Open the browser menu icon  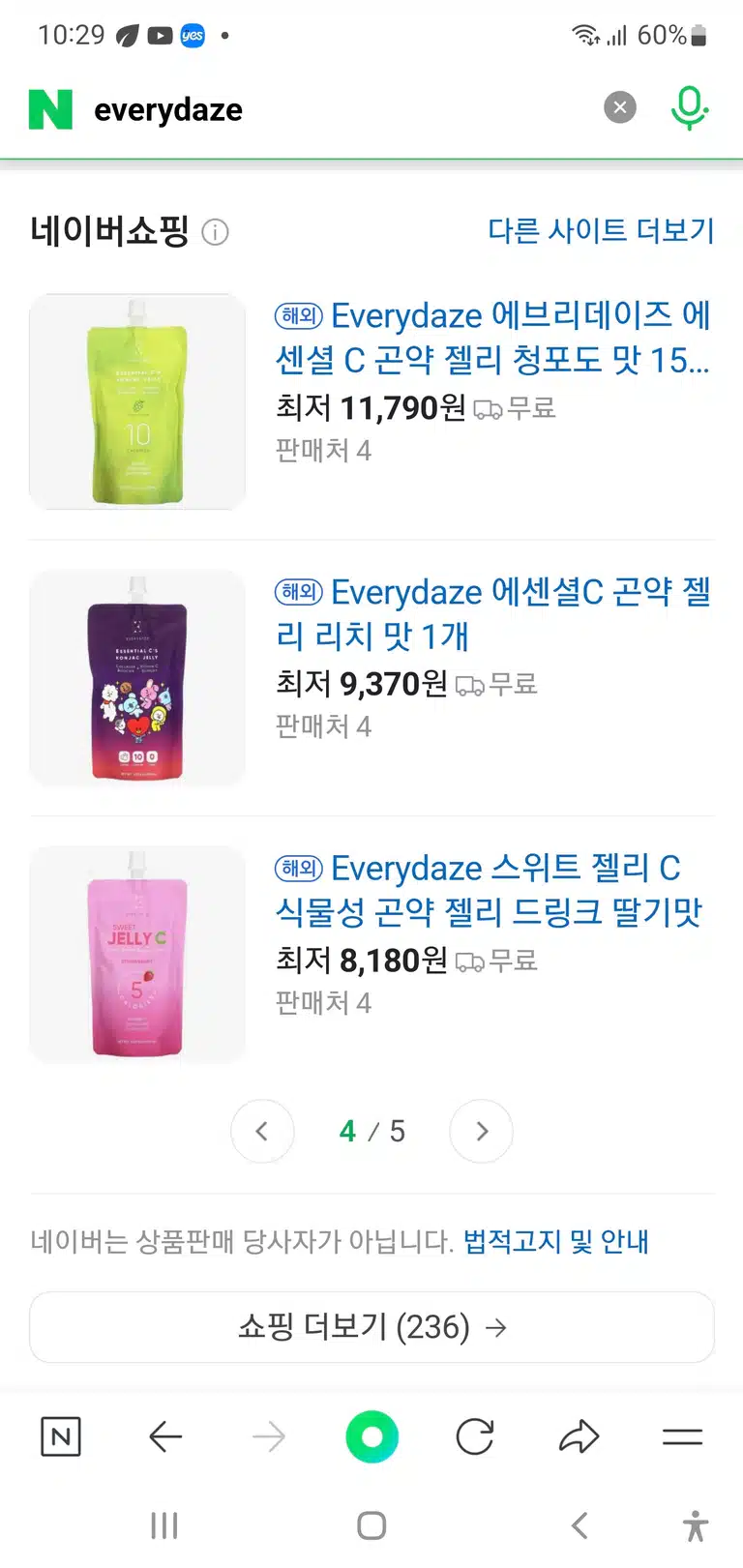[682, 1436]
